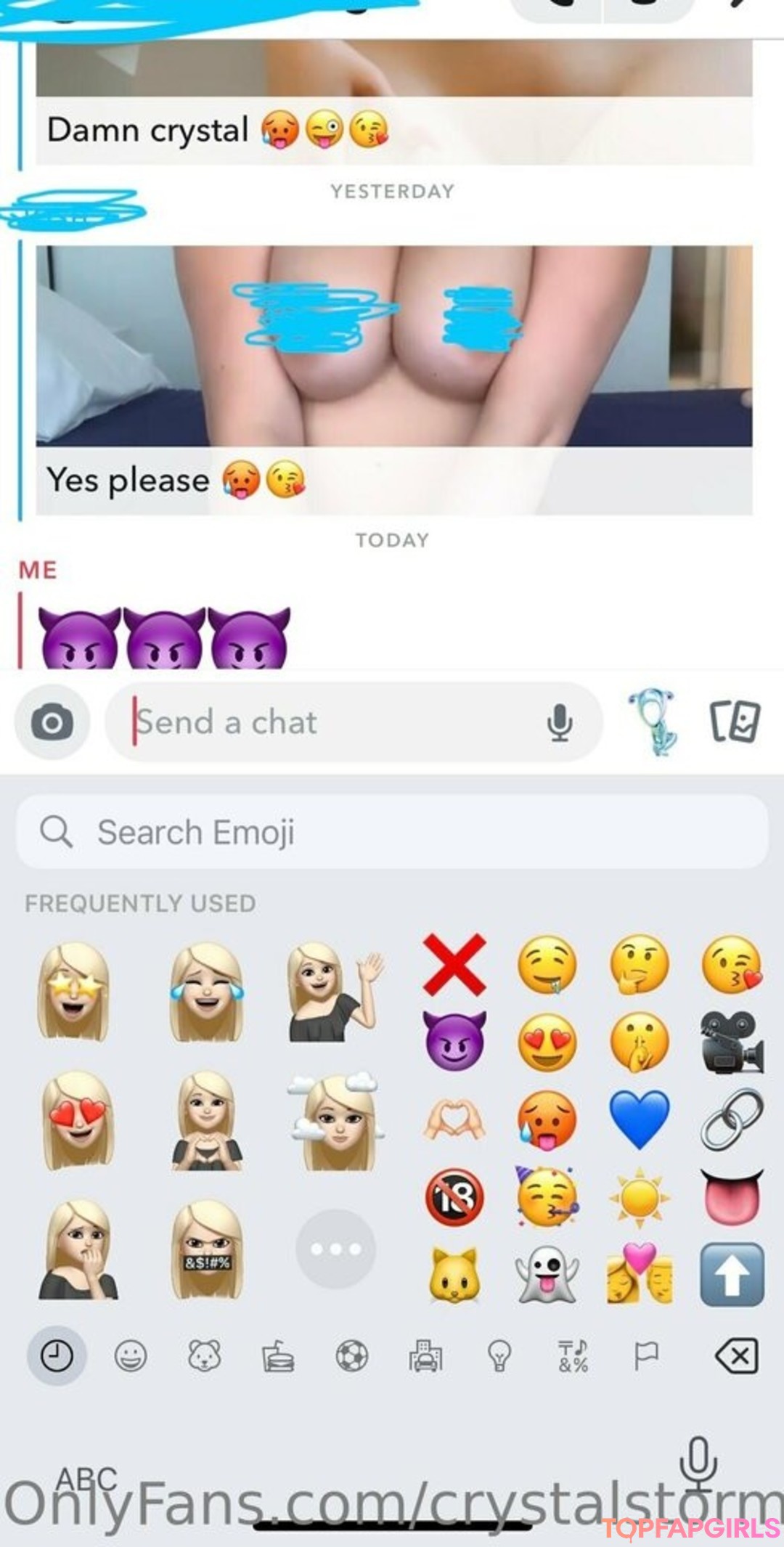The image size is (784, 1547).
Task: Switch to the animals and nature emoji category
Action: (x=205, y=1355)
